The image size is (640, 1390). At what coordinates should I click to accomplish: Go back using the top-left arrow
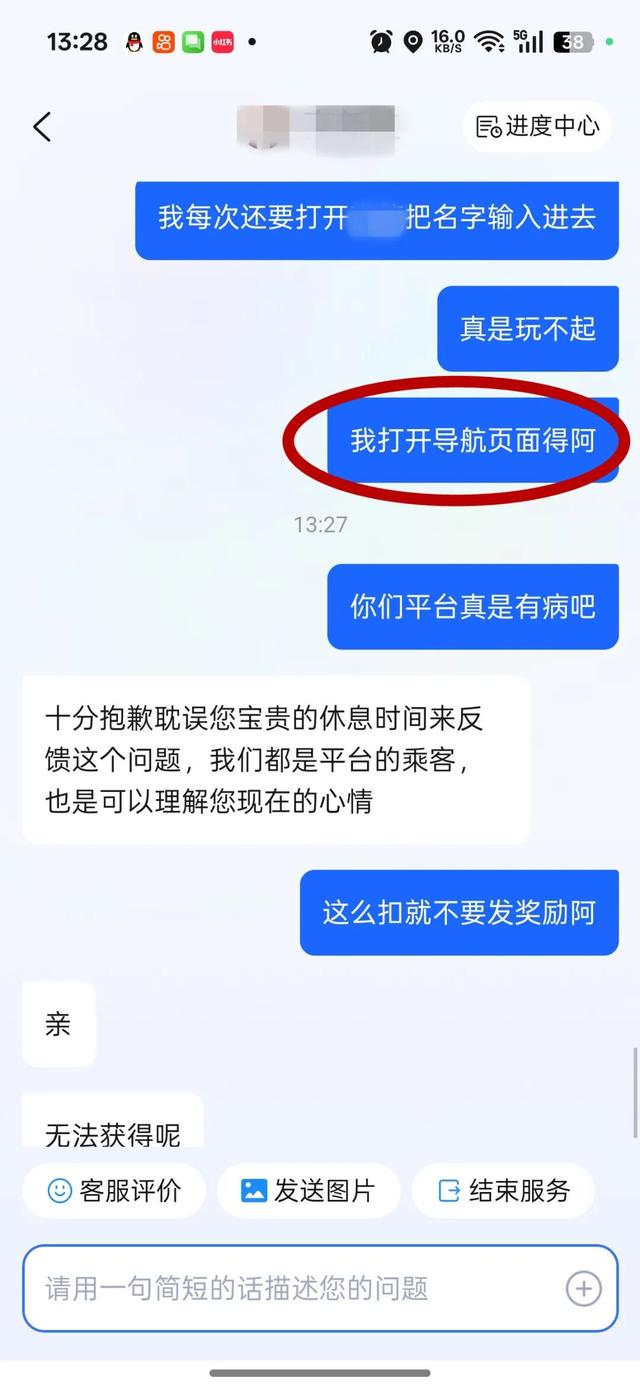tap(42, 127)
